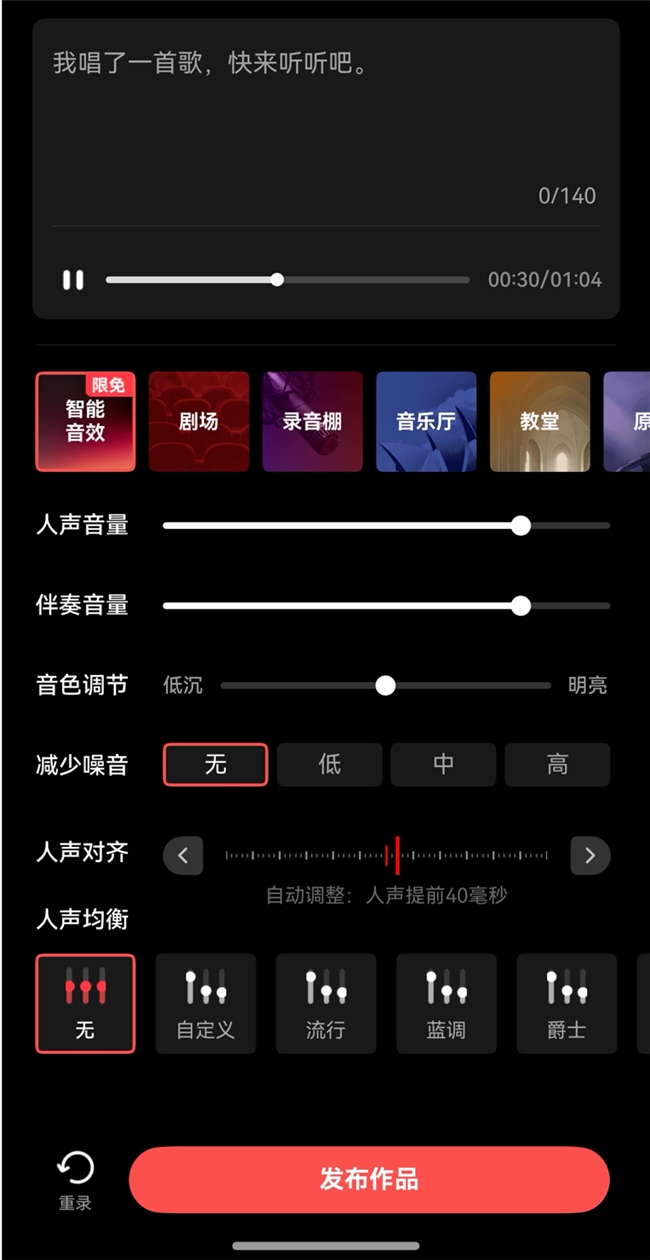This screenshot has height=1260, width=650.
Task: Open the 自定义 equalizer preset
Action: pyautogui.click(x=205, y=1003)
